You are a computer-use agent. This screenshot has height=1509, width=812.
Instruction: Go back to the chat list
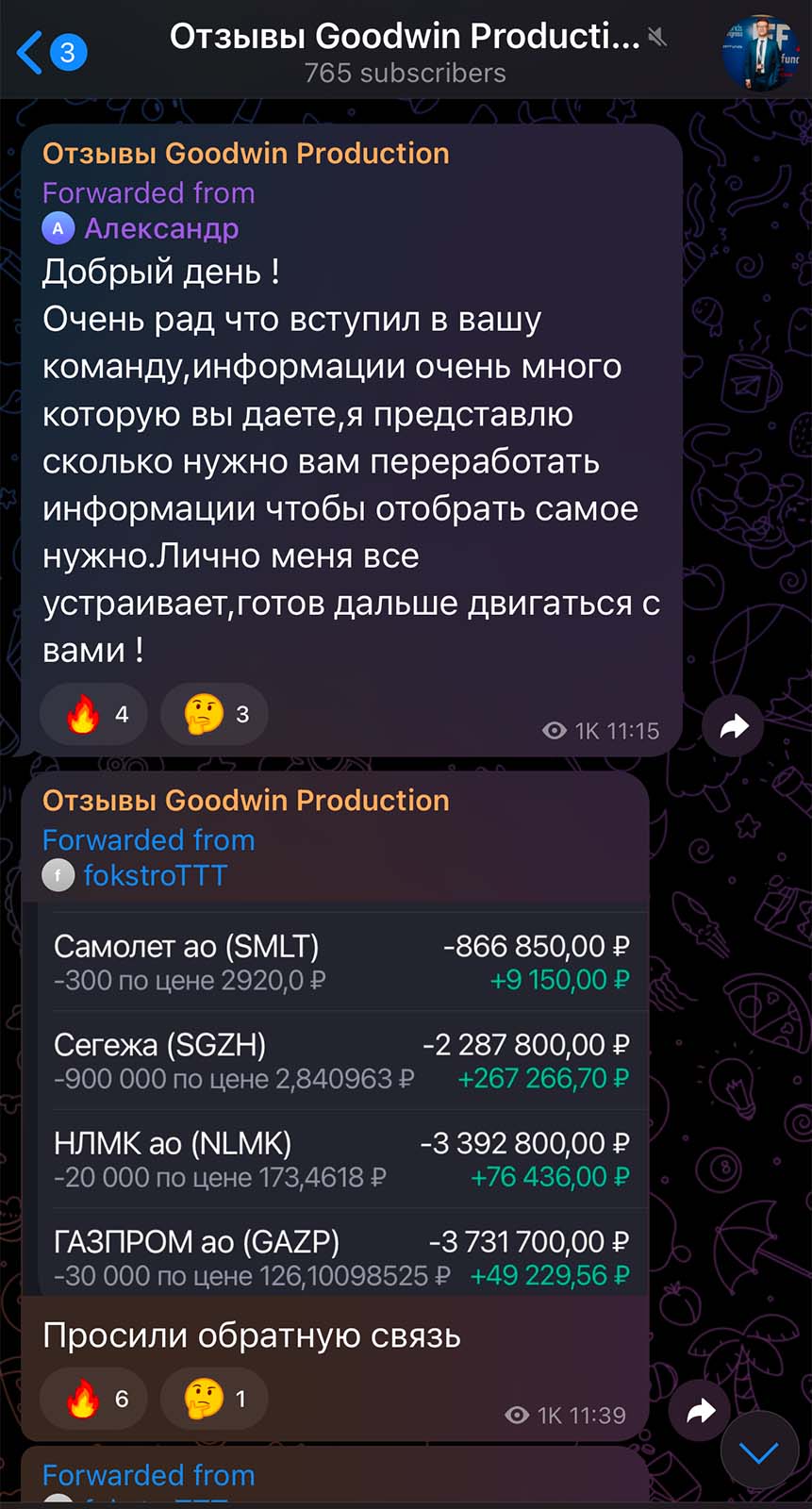click(49, 52)
